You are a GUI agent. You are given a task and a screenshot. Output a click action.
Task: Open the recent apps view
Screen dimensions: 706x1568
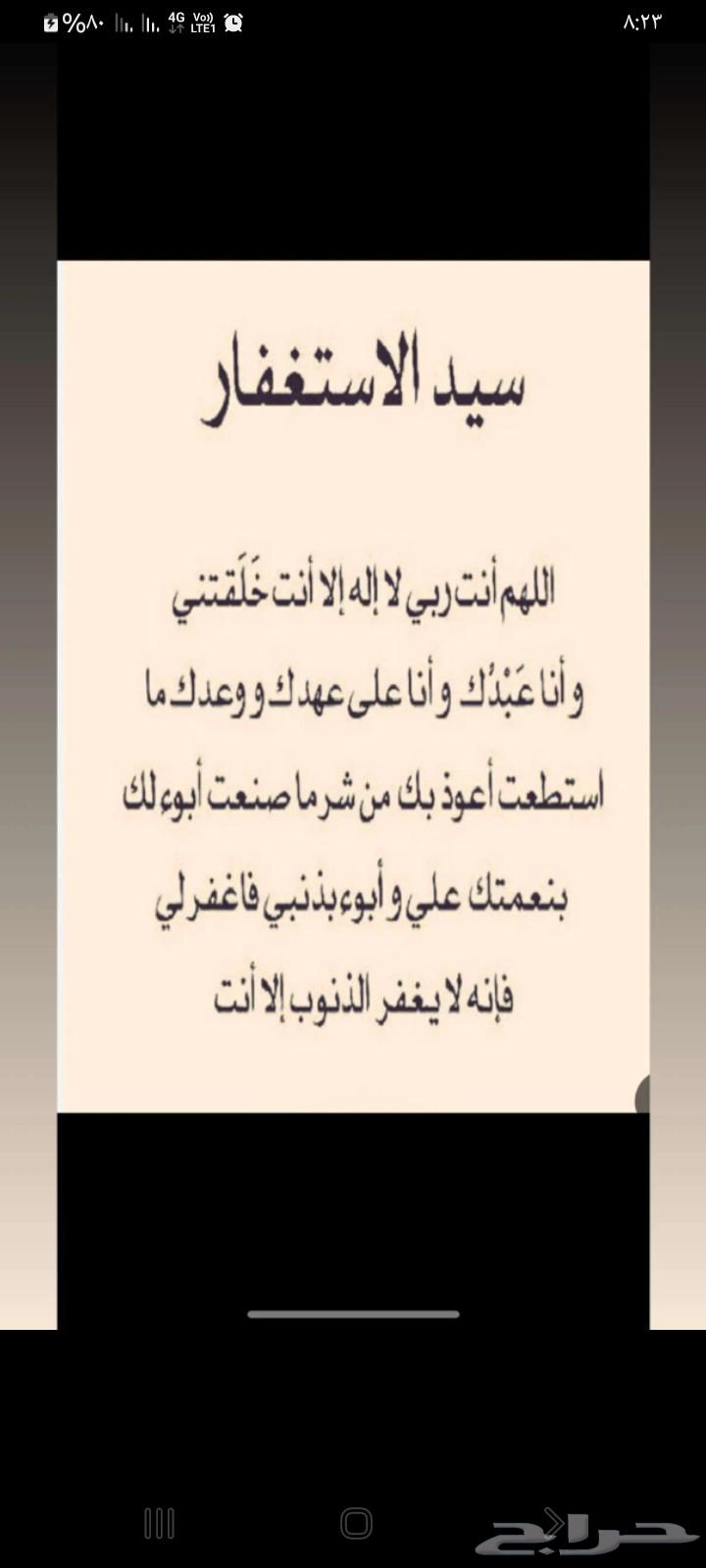coord(159,1523)
